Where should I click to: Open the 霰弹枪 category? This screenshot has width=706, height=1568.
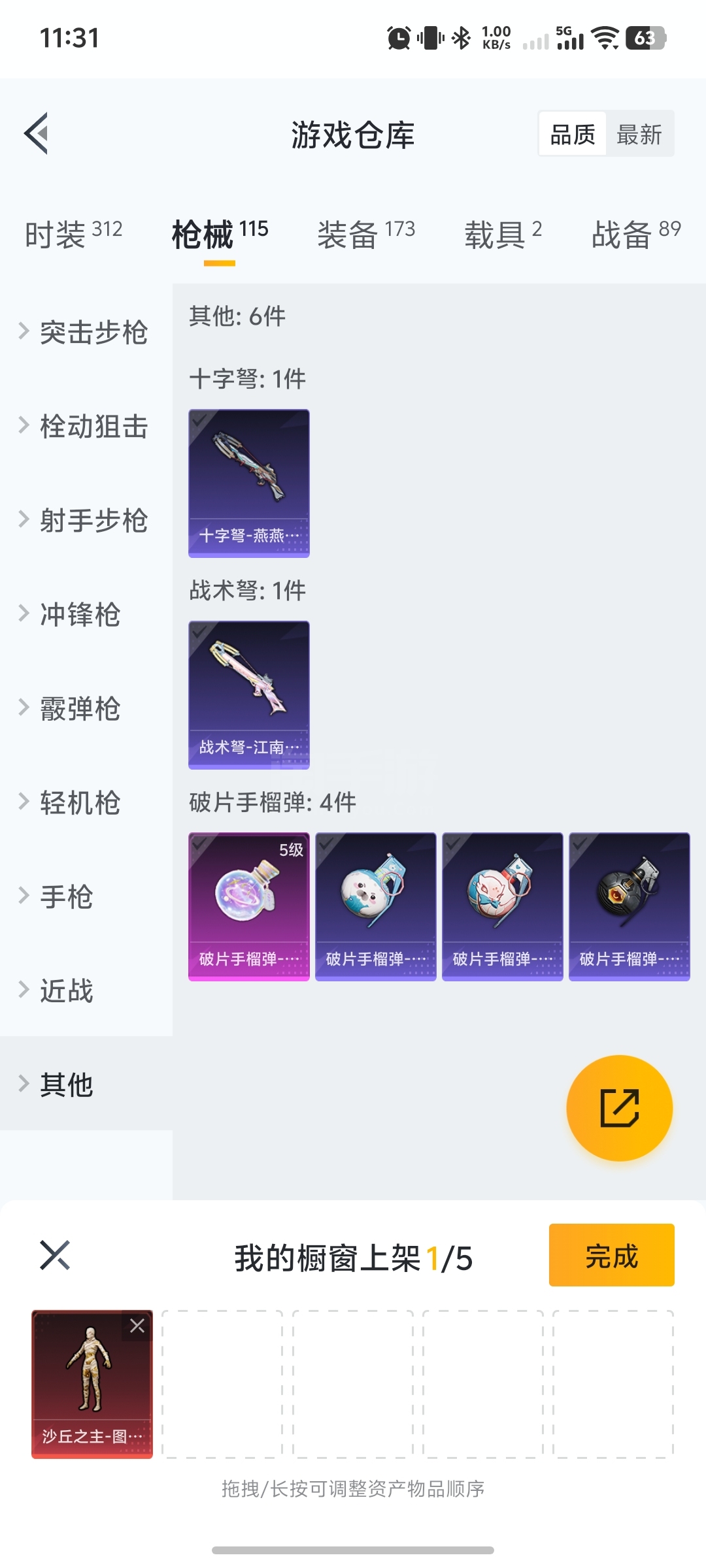point(80,708)
